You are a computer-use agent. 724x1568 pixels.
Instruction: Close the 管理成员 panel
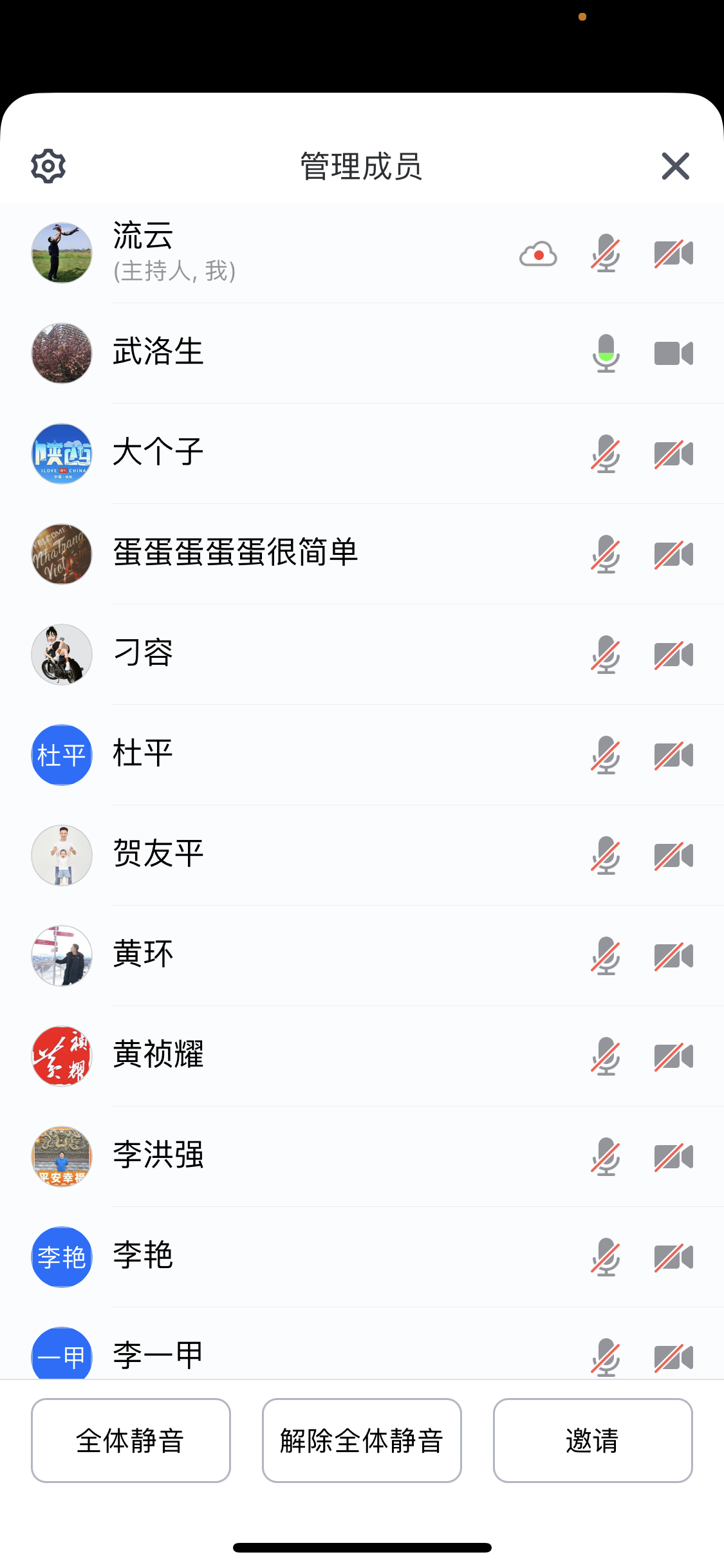tap(675, 166)
